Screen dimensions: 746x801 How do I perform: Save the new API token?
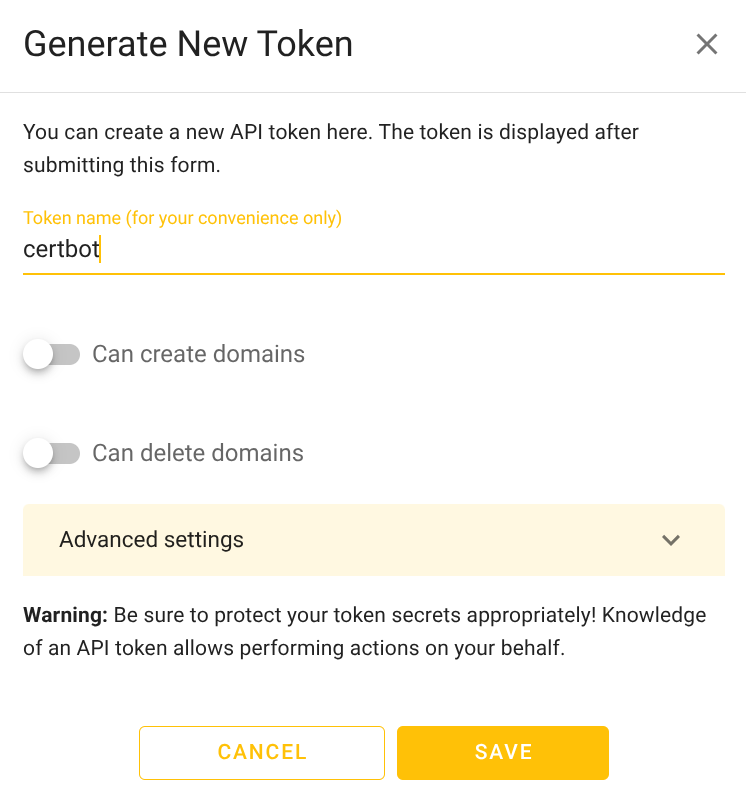click(x=502, y=752)
